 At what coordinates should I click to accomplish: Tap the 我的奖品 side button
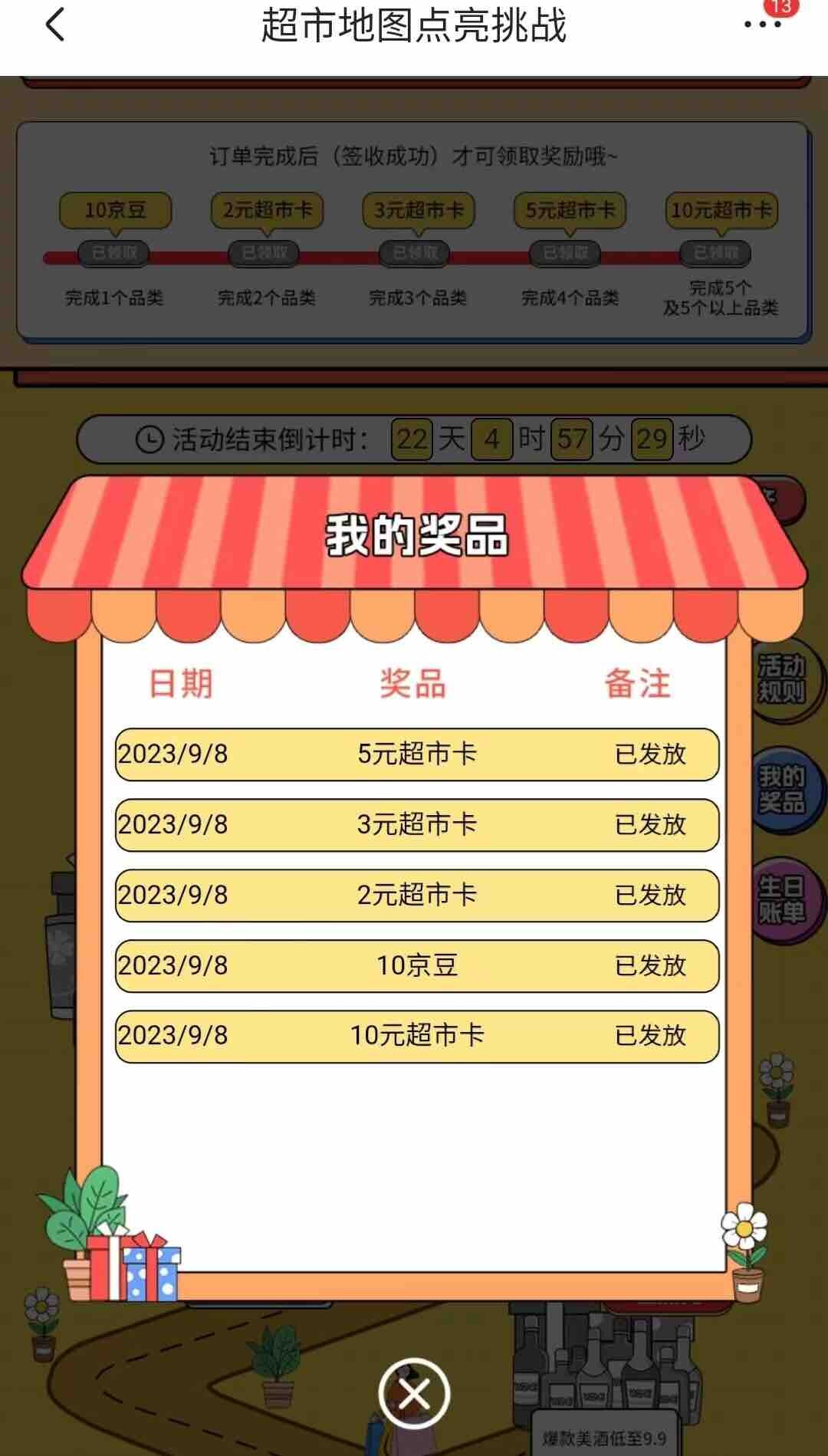point(782,790)
